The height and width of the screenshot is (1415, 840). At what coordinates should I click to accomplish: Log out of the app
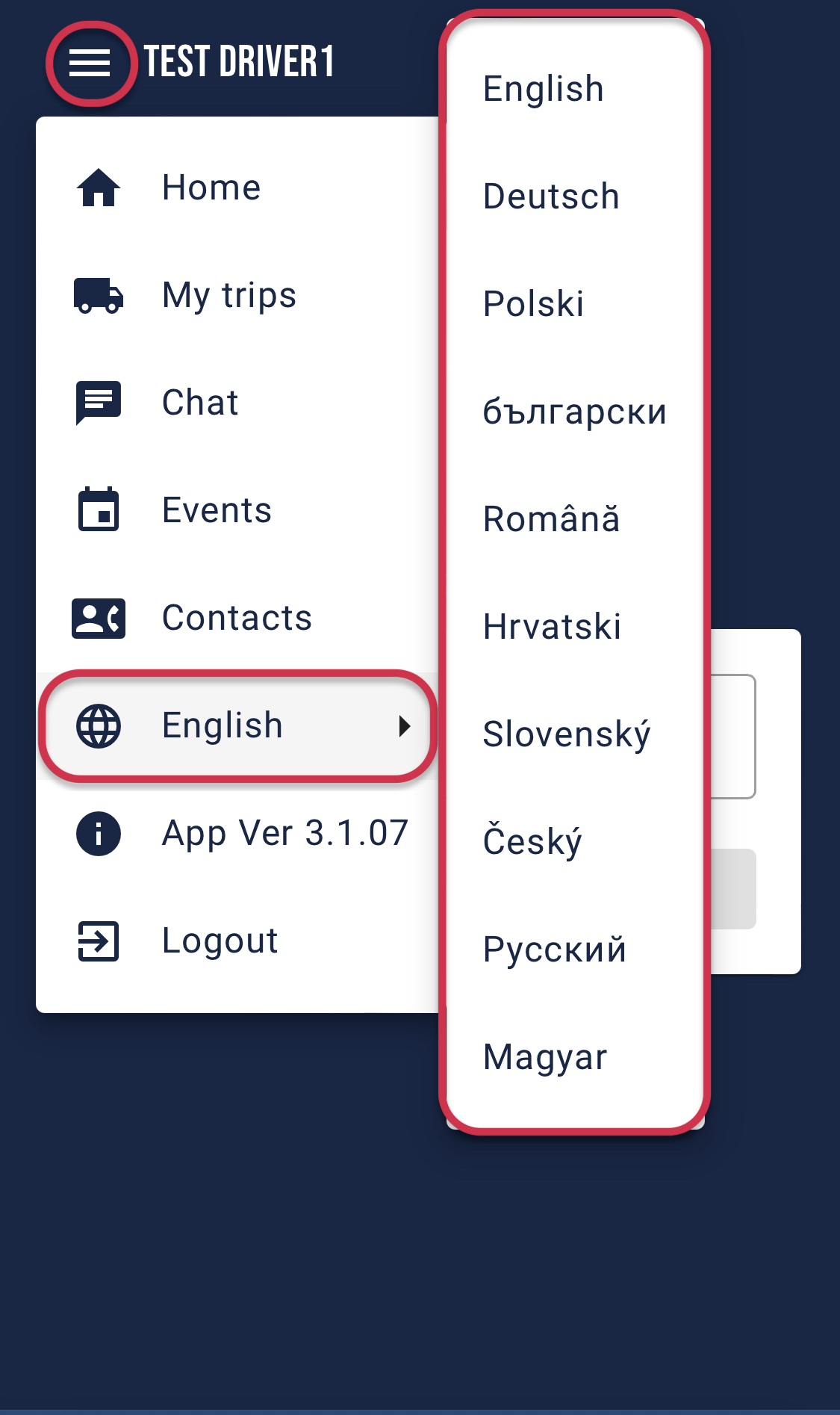point(220,941)
